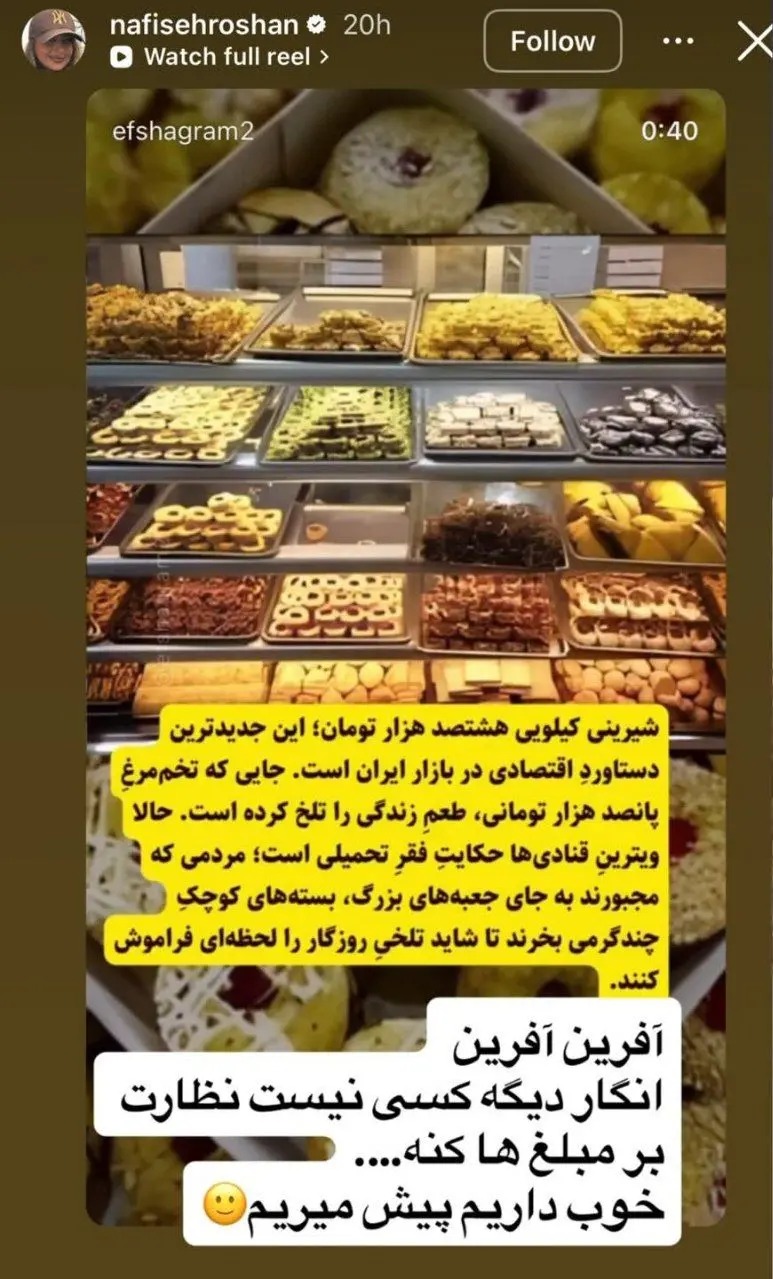The height and width of the screenshot is (1279, 773).
Task: Open nafisehroshan's profile picture
Action: pos(54,41)
